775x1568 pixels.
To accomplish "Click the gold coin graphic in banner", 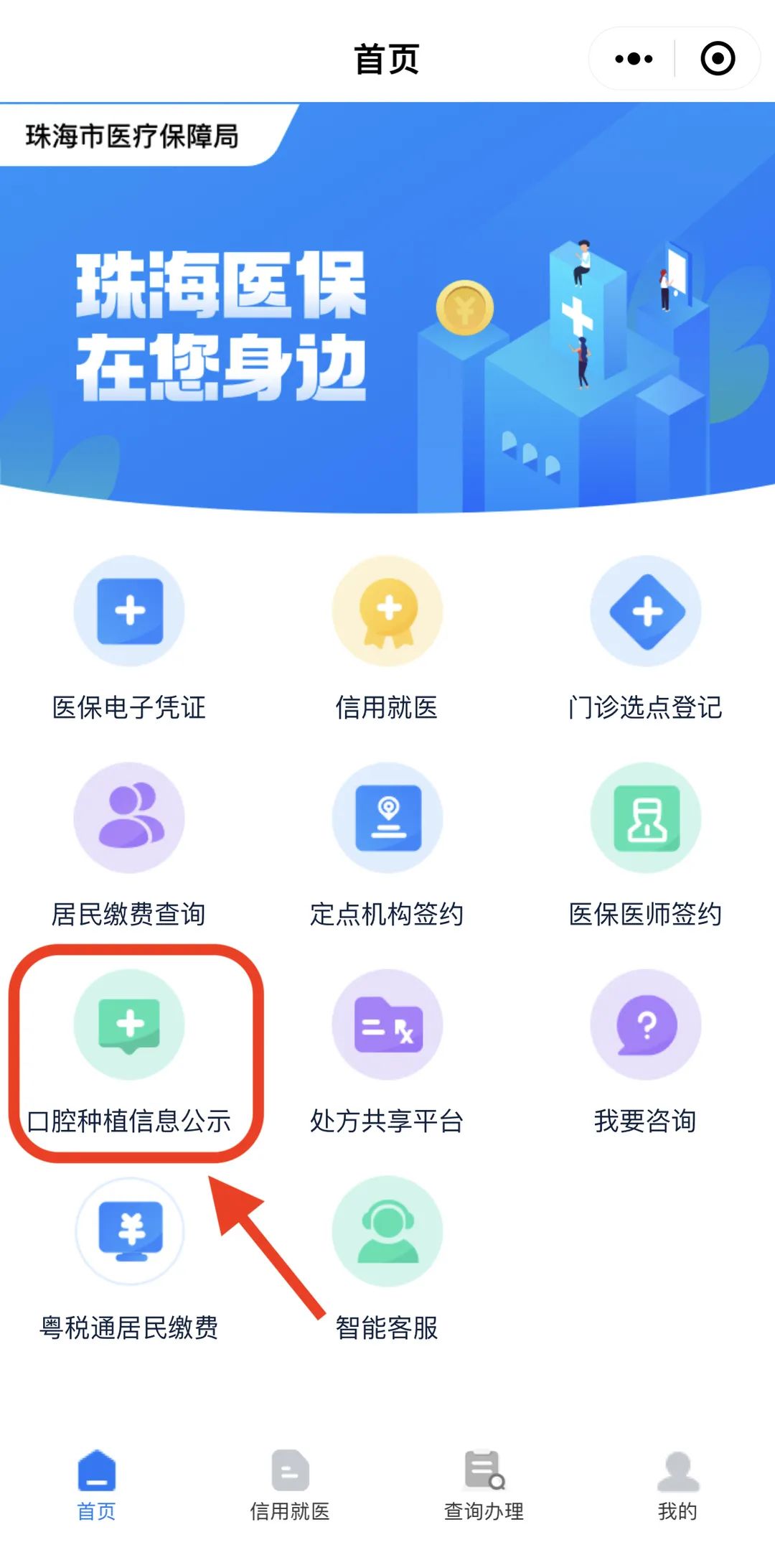I will (467, 307).
